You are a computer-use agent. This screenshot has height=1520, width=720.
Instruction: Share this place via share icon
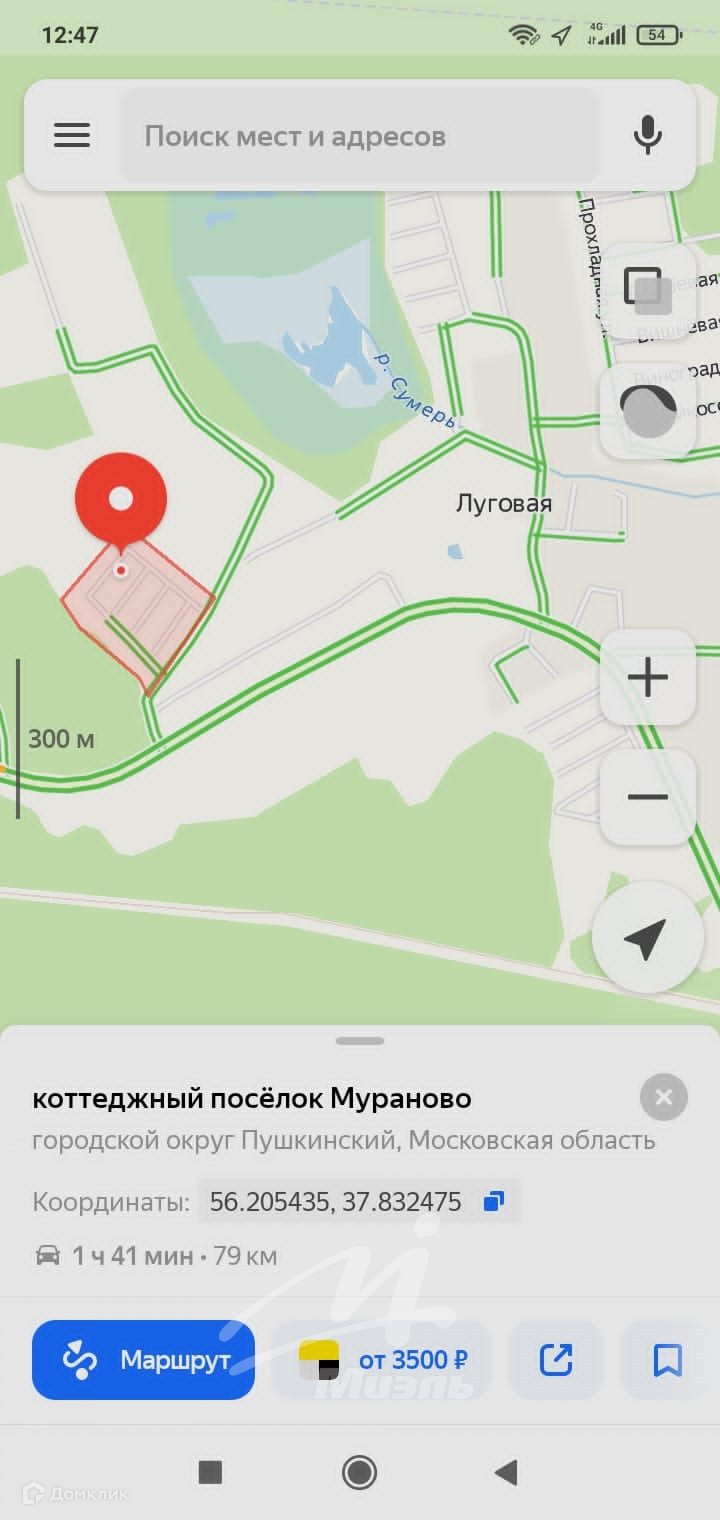tap(556, 1360)
